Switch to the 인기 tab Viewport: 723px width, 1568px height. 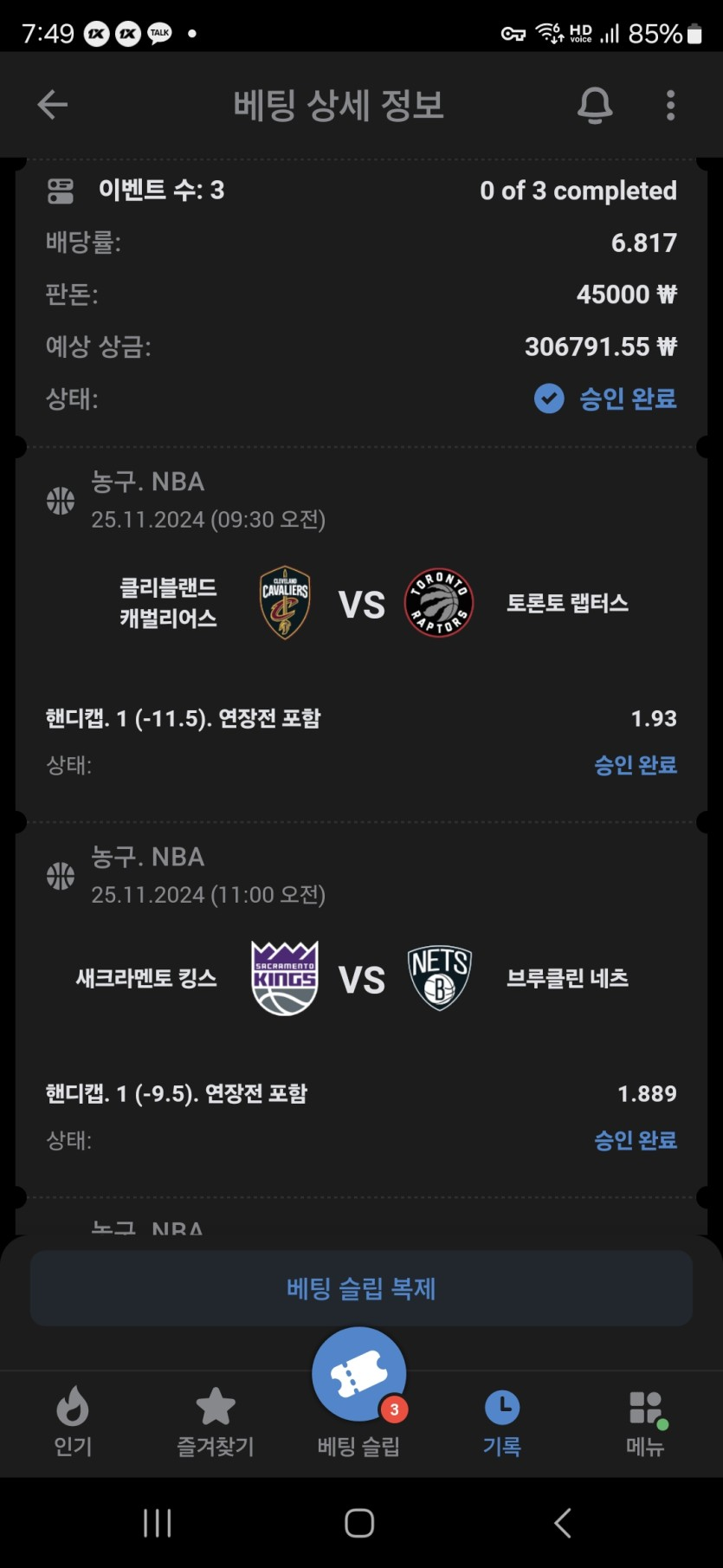point(73,1422)
